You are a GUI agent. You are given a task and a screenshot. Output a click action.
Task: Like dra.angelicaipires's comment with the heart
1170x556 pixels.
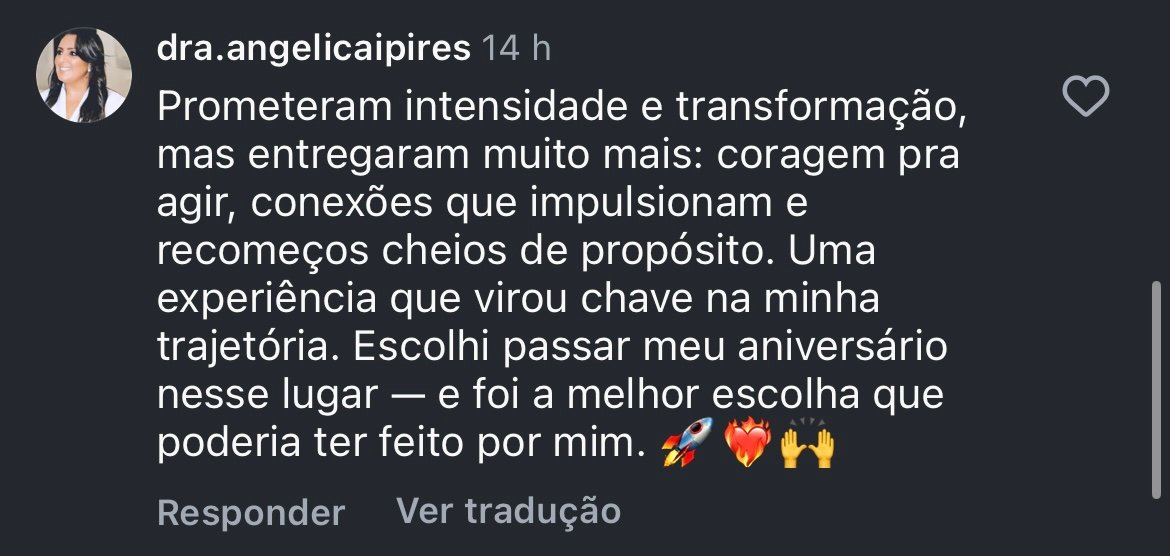(1085, 98)
